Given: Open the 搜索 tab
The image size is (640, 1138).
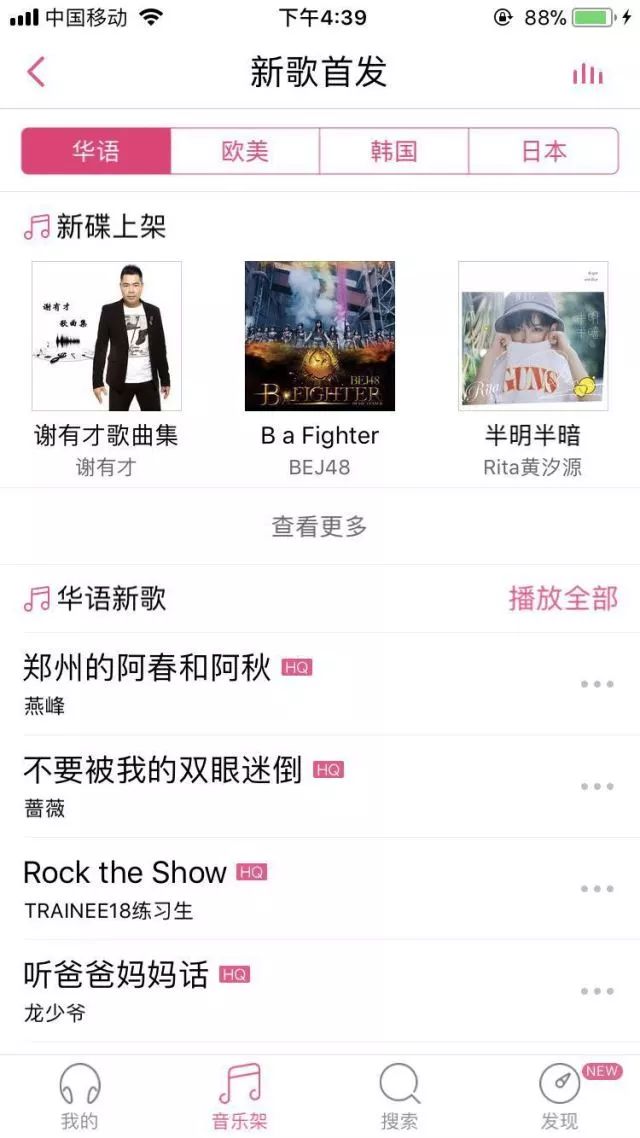Looking at the screenshot, I should tap(399, 1096).
